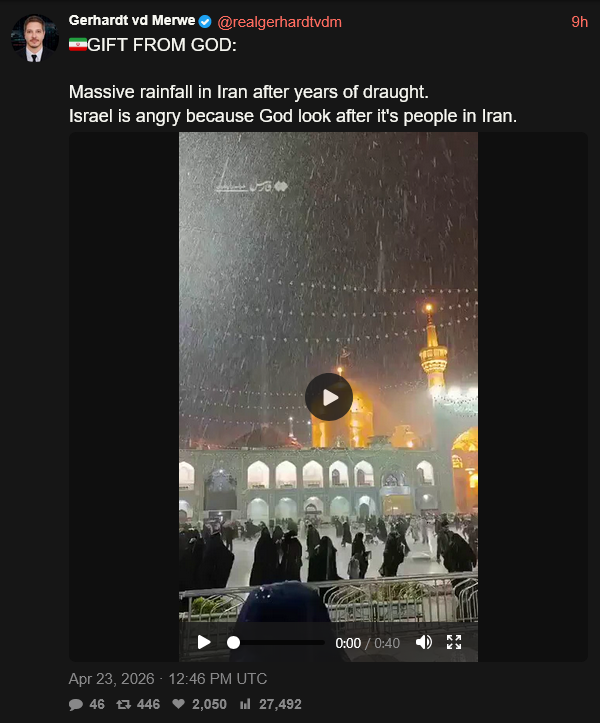Tap the video progress bar

[x=278, y=642]
